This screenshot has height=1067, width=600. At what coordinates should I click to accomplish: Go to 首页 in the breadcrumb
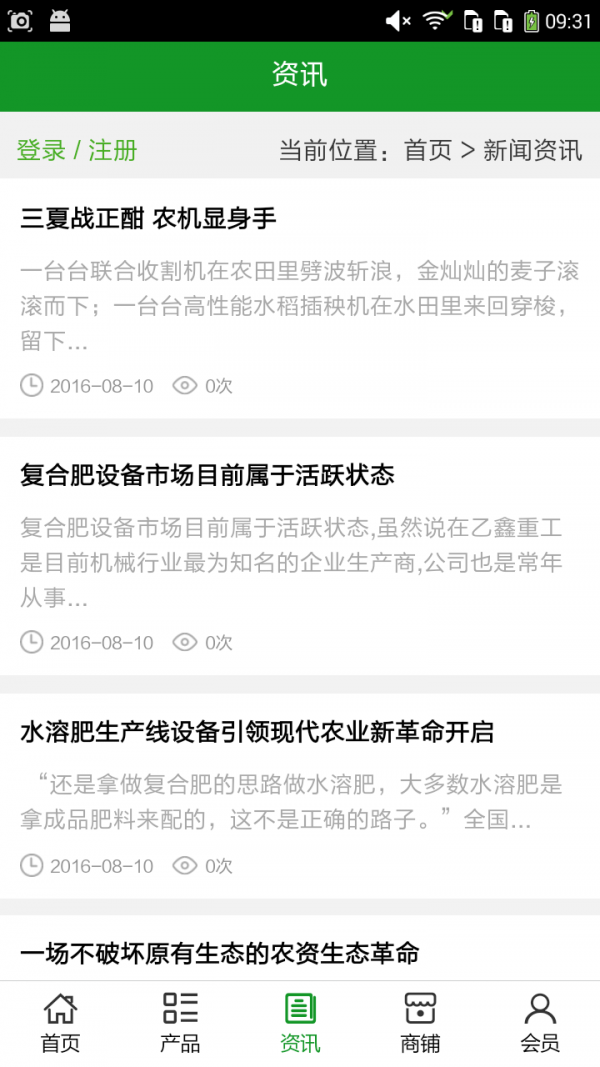(x=427, y=151)
